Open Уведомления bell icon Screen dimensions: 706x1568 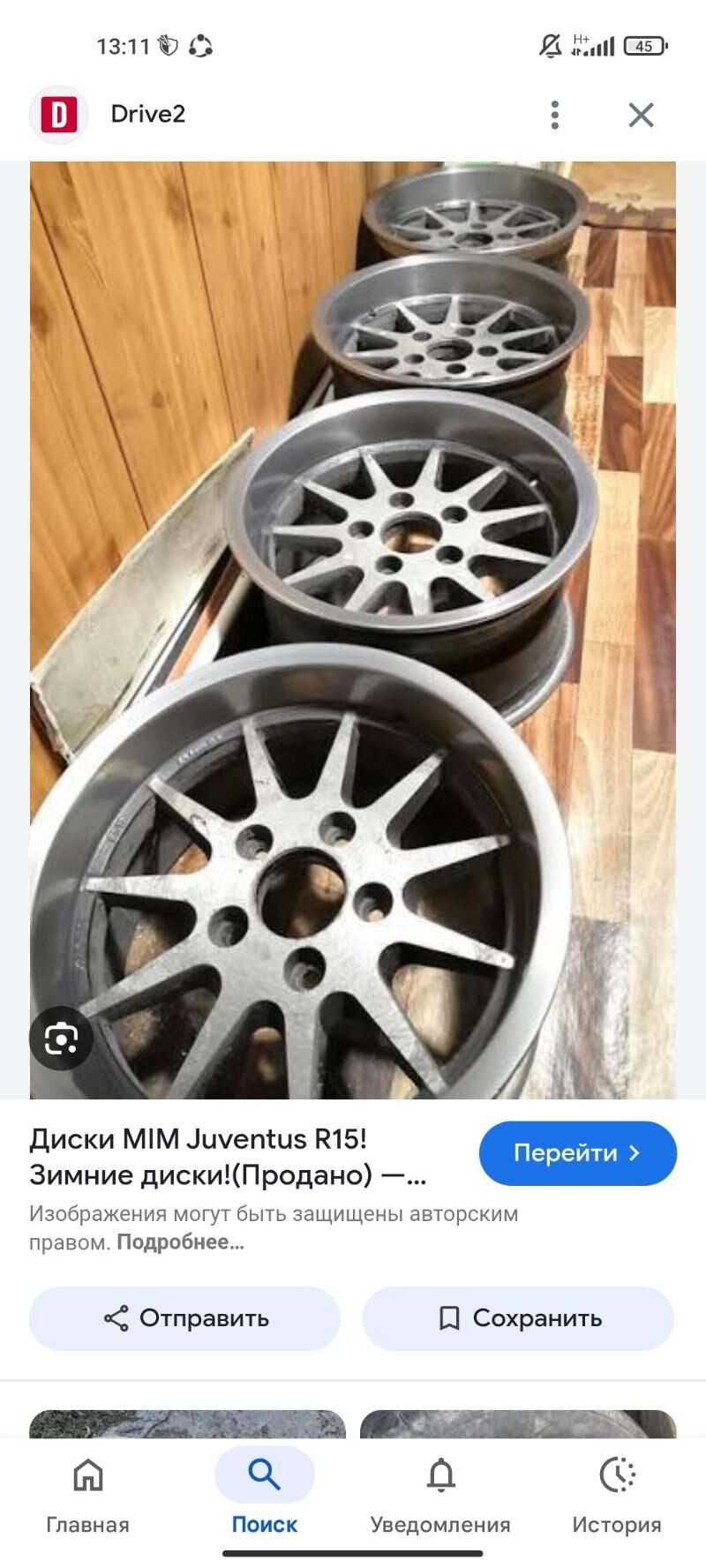point(441,1475)
